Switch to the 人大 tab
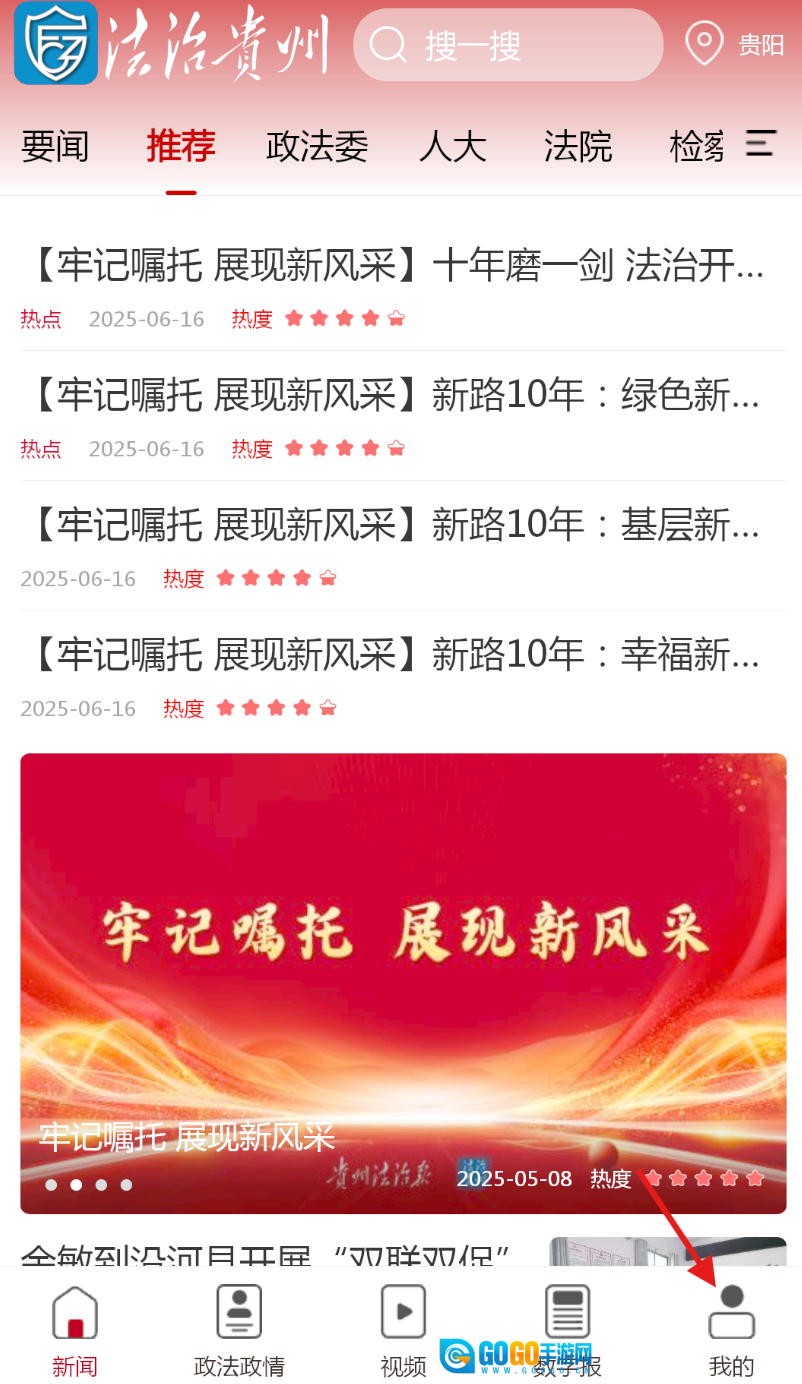 click(x=452, y=147)
